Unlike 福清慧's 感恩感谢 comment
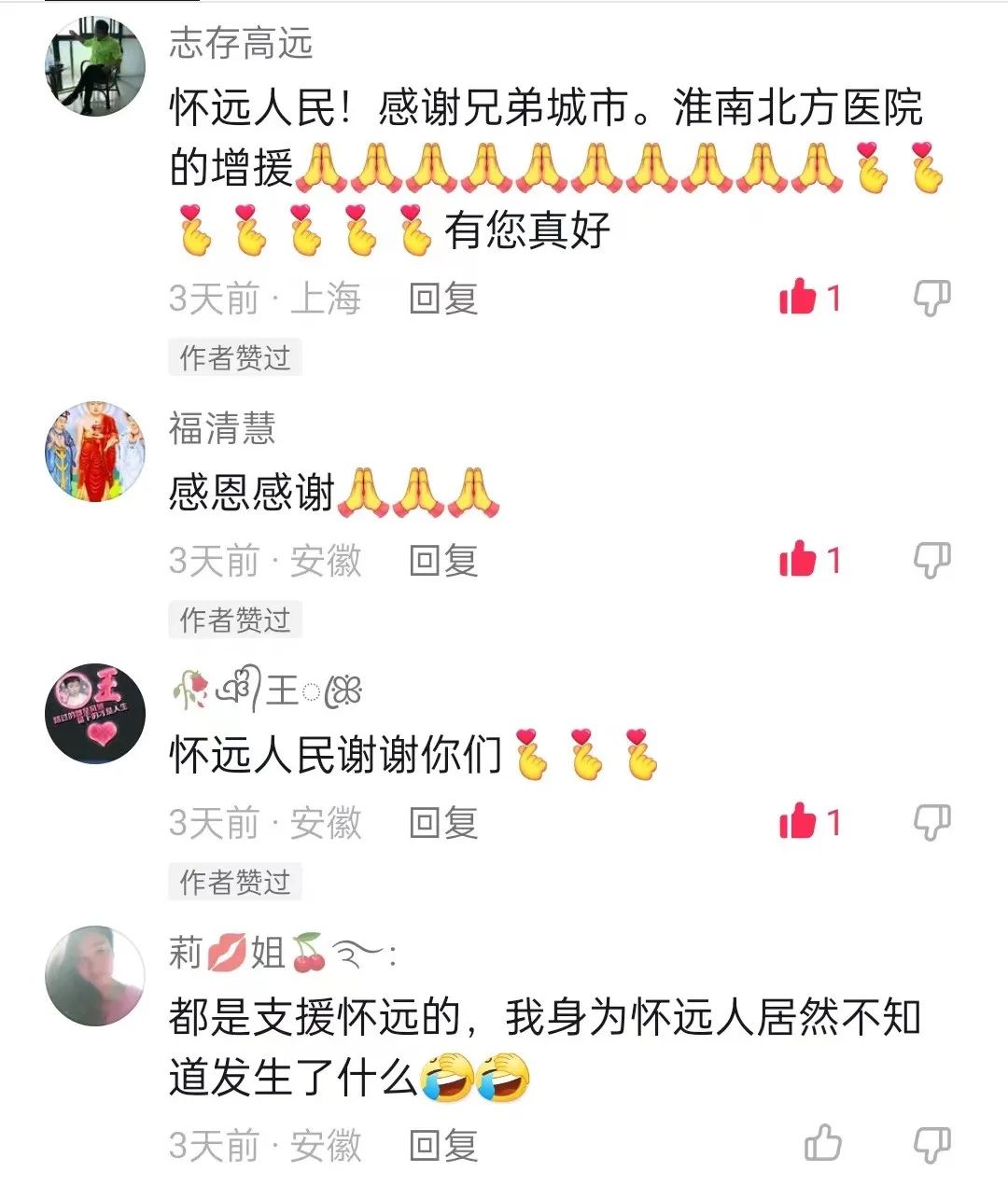The height and width of the screenshot is (1199, 1008). click(x=798, y=561)
